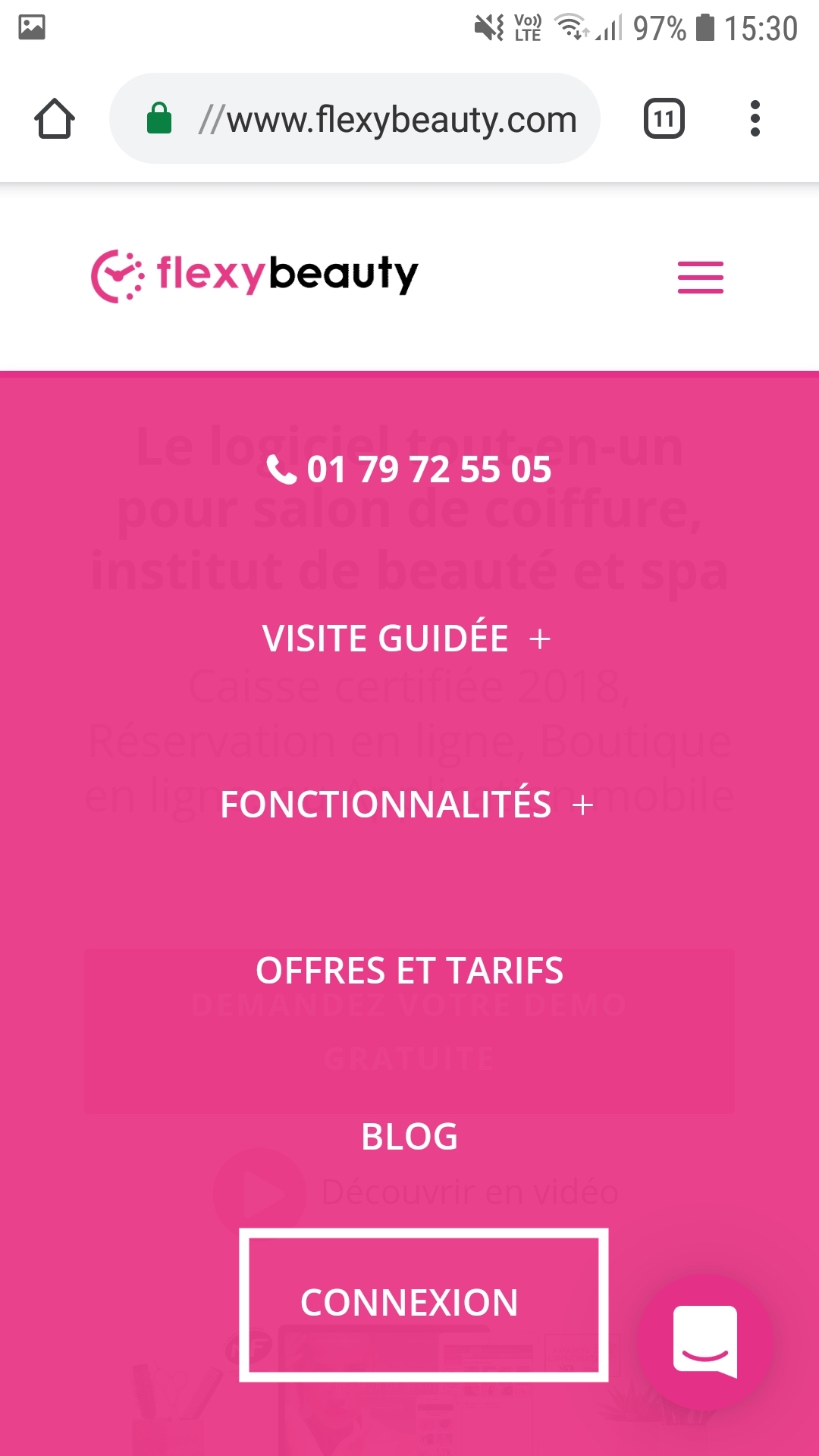Open the live chat bubble
Image resolution: width=819 pixels, height=1456 pixels.
(704, 1340)
